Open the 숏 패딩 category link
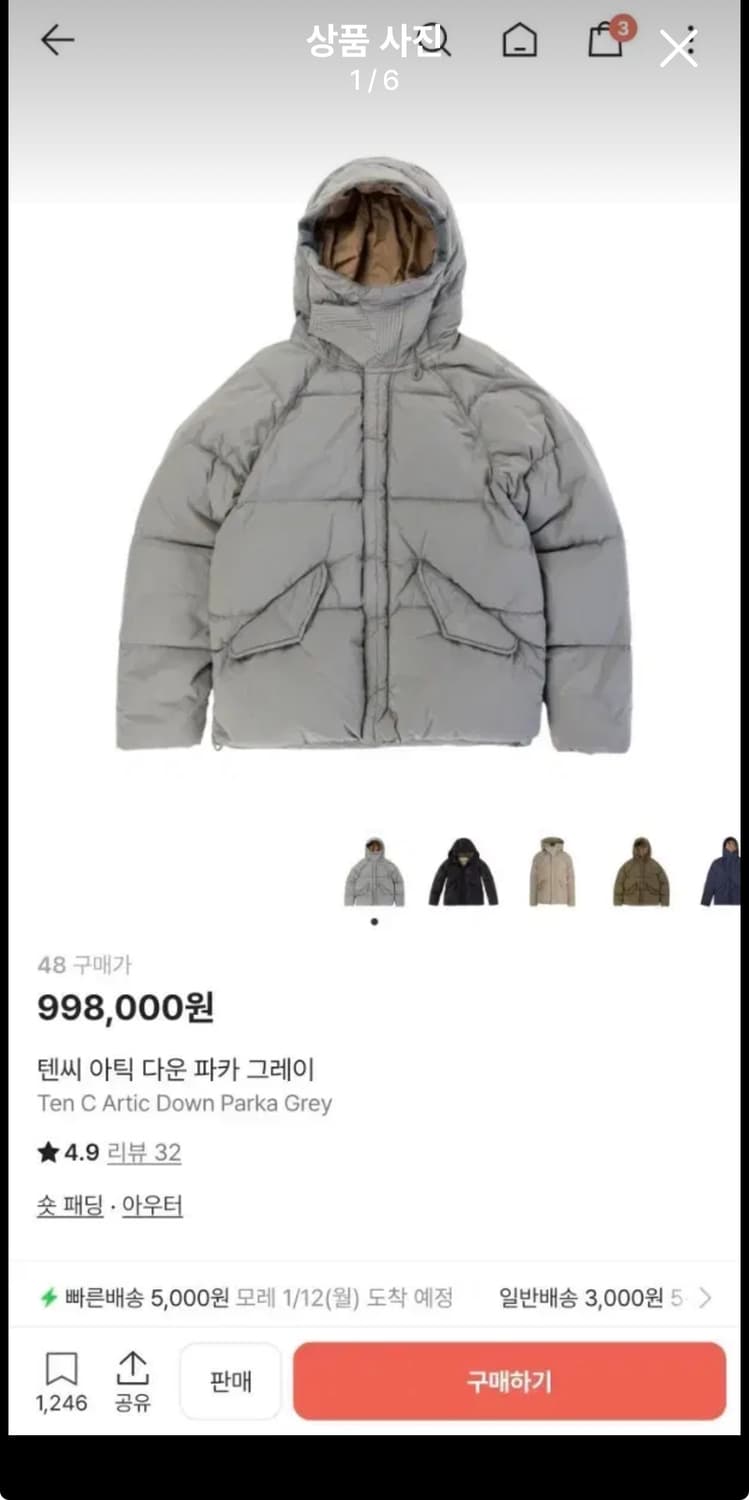 pyautogui.click(x=68, y=1206)
